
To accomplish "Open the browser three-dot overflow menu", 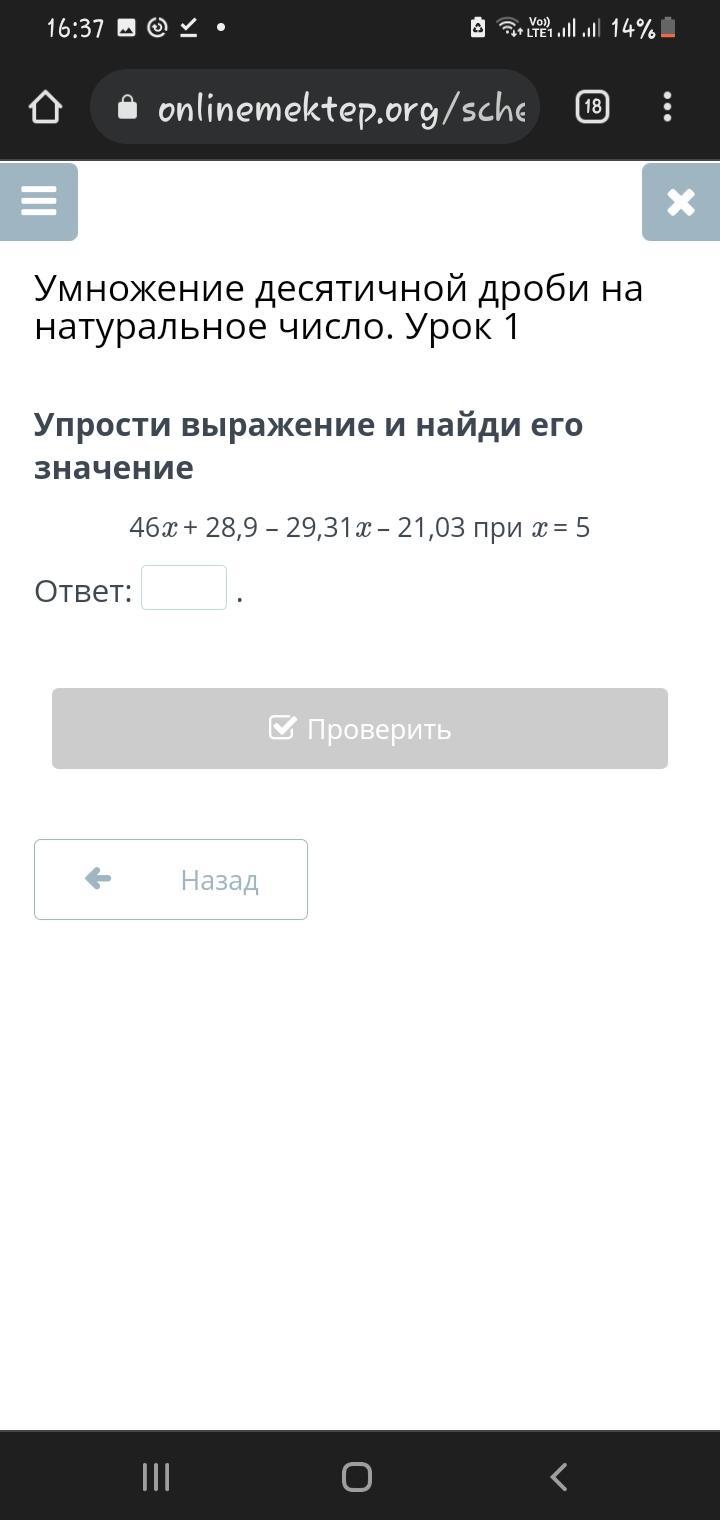I will coord(667,107).
